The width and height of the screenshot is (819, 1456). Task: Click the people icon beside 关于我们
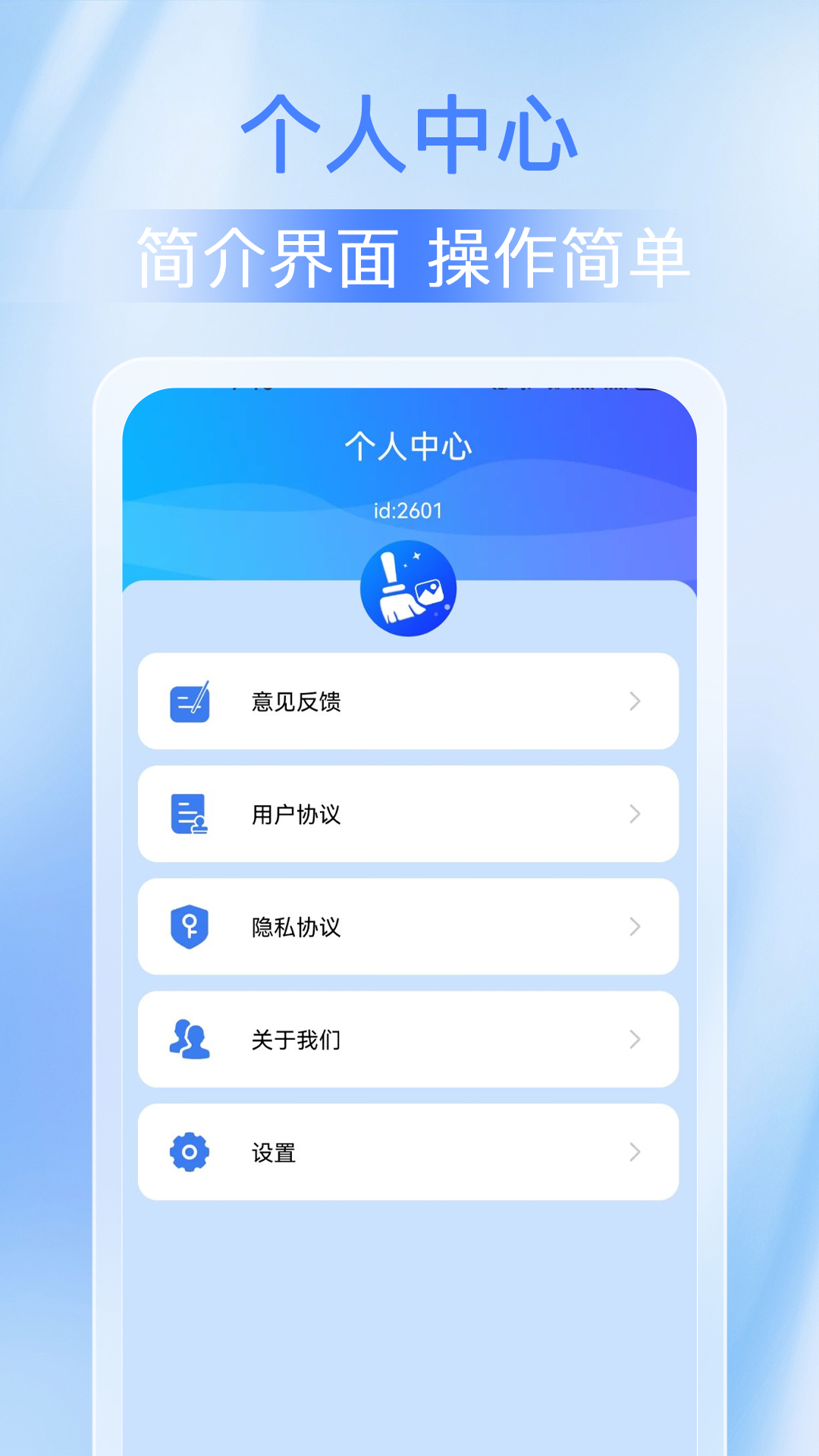tap(190, 1038)
